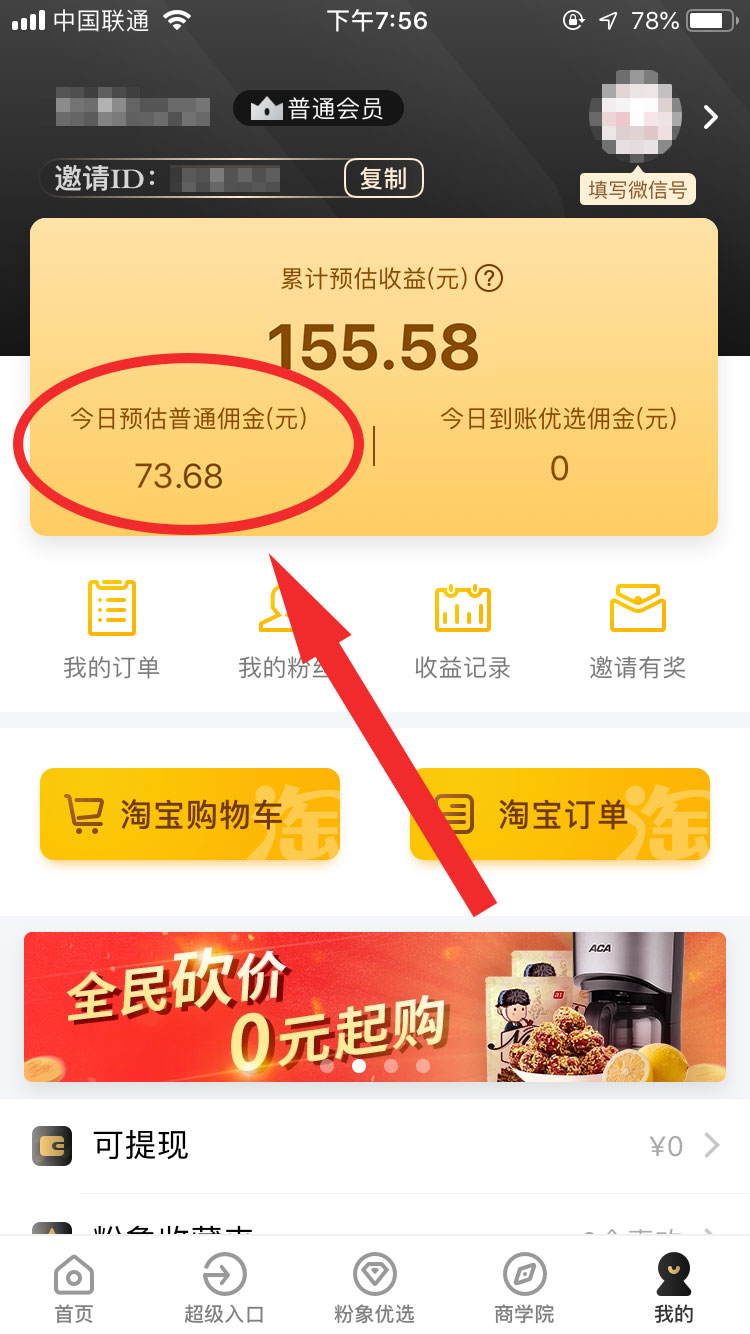This screenshot has width=750, height=1334.
Task: Open the 全民砍价 0元起购 banner
Action: click(375, 1006)
